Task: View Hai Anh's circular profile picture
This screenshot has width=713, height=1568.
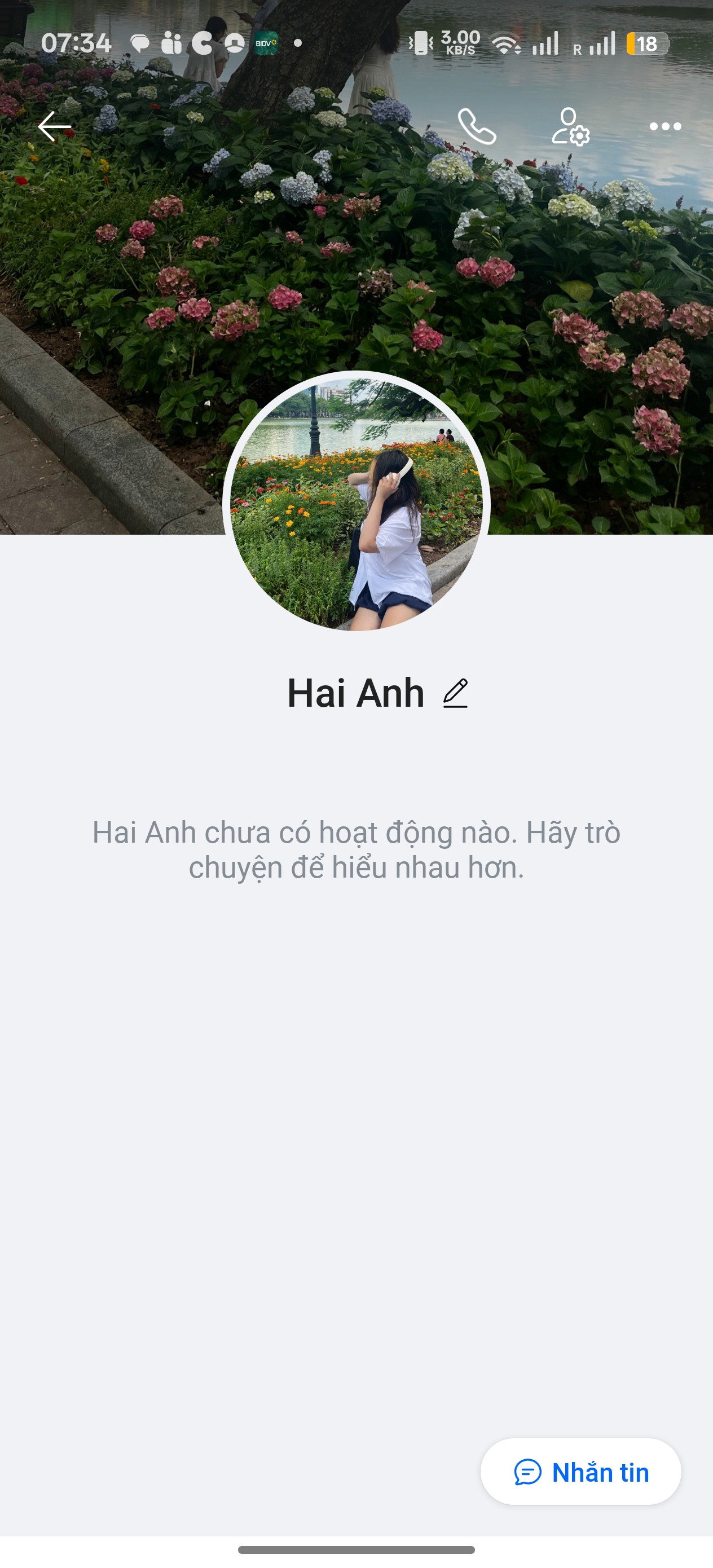Action: (356, 503)
